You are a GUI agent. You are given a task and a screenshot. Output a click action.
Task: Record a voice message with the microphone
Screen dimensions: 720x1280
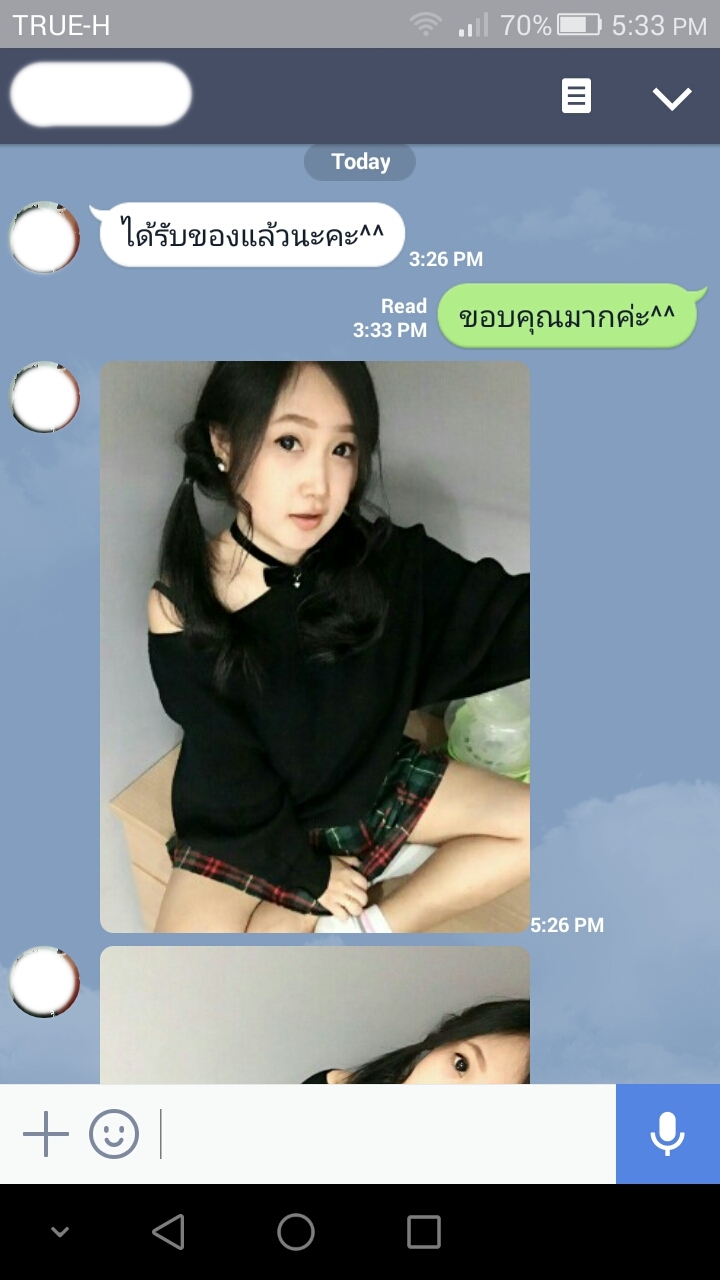tap(667, 1134)
